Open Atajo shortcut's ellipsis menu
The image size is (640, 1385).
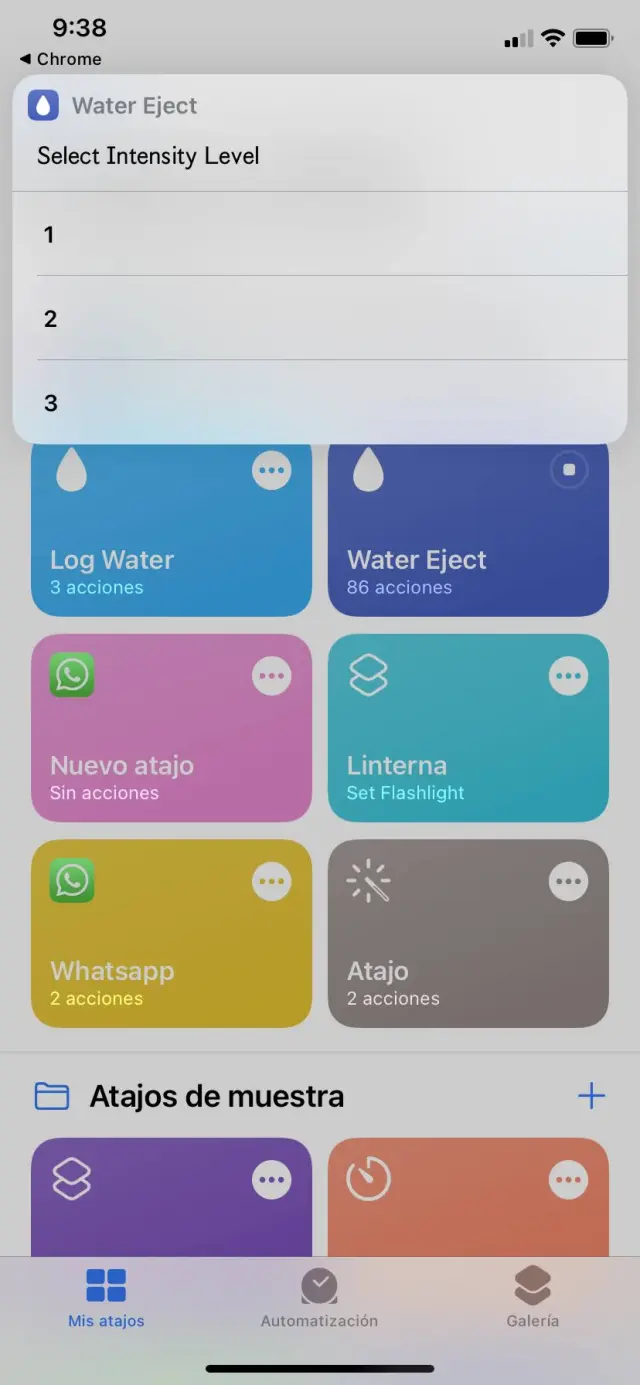click(569, 881)
